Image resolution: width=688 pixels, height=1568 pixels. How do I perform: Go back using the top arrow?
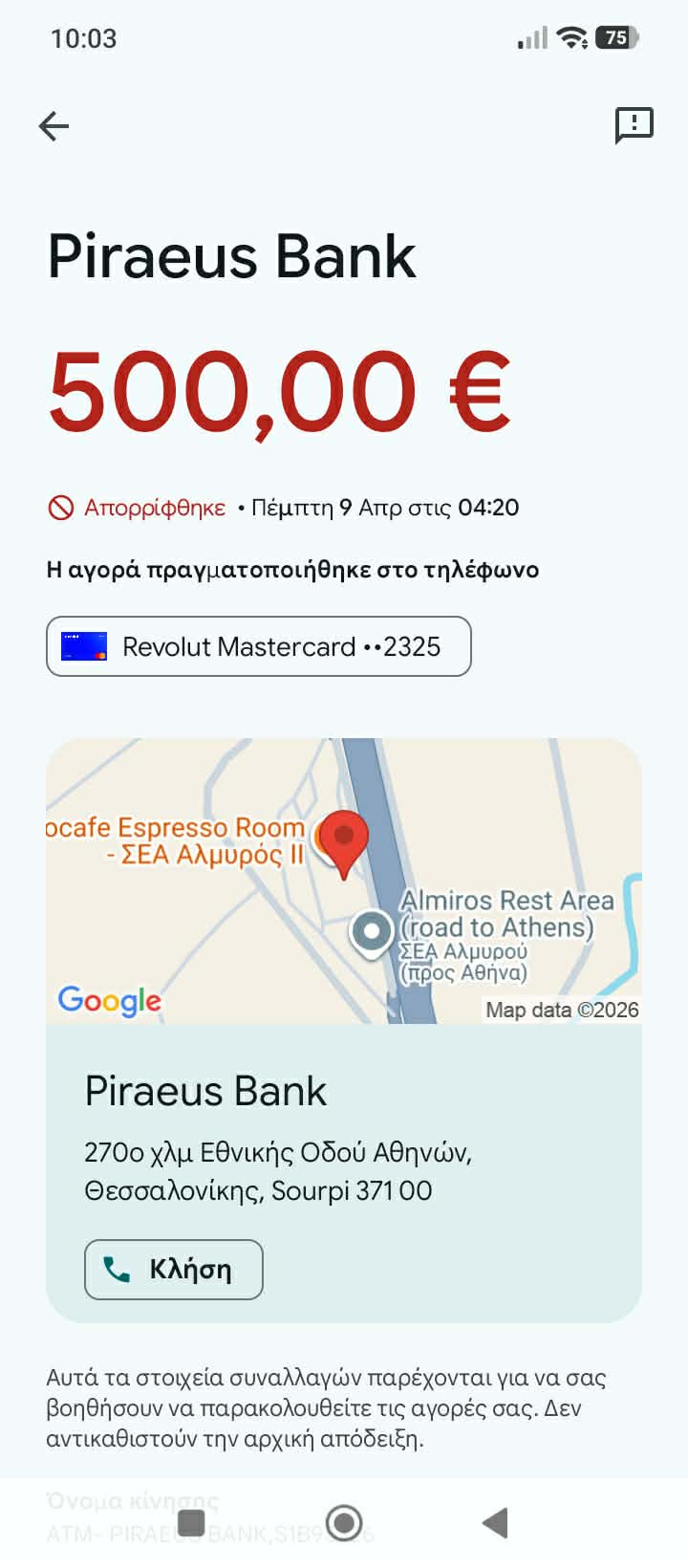tap(54, 126)
